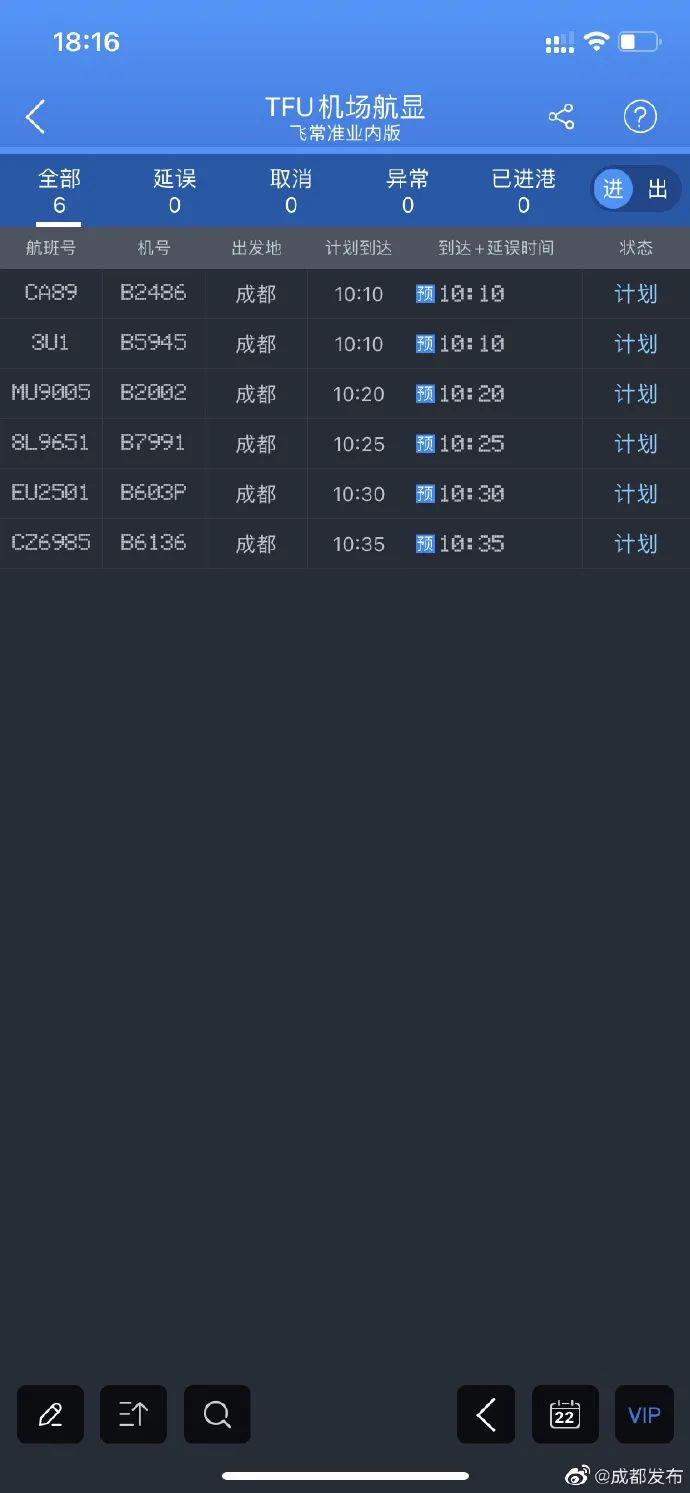
Task: Open the 已进港 tab
Action: coord(523,190)
